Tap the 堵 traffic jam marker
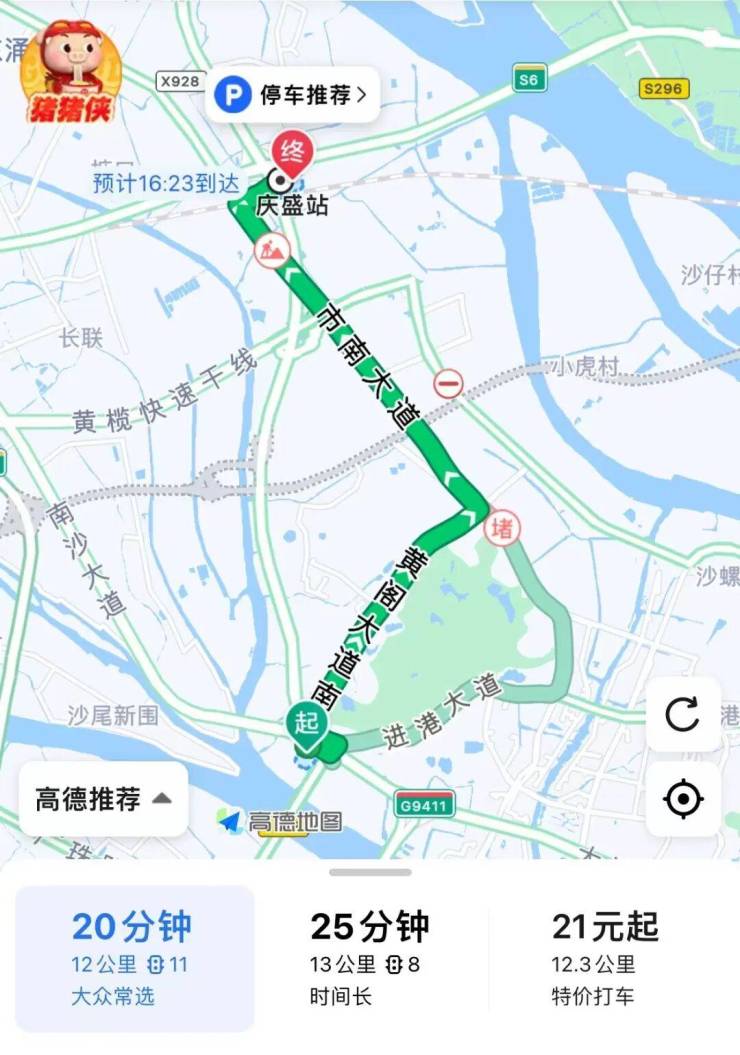740x1055 pixels. 503,529
